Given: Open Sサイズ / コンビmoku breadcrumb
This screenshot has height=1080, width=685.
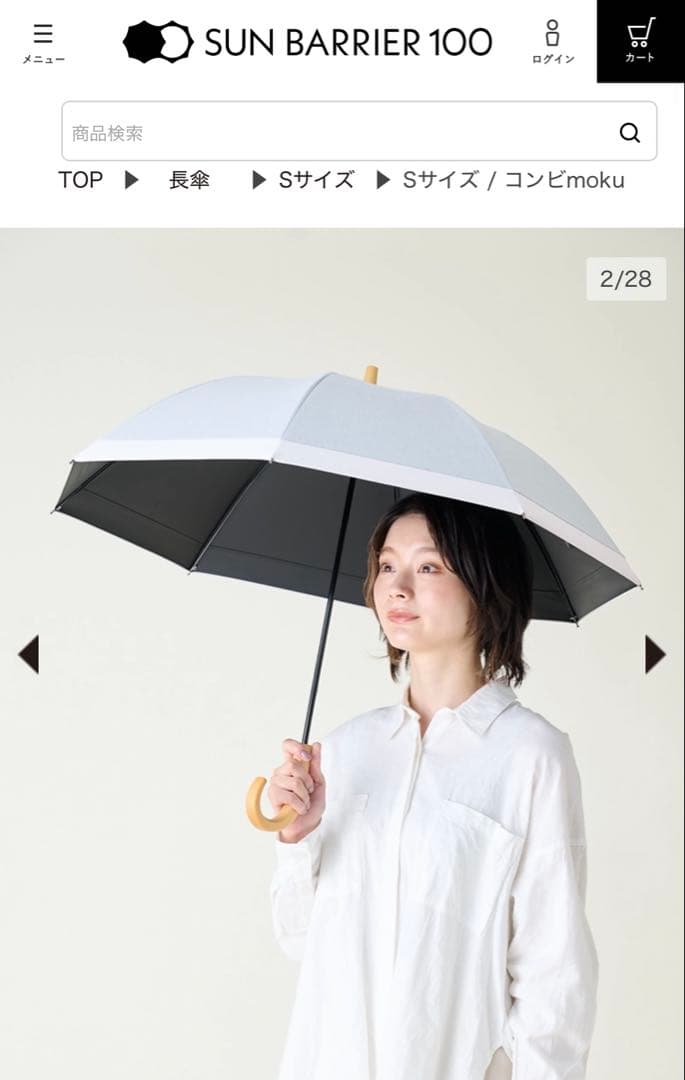Looking at the screenshot, I should [x=513, y=180].
